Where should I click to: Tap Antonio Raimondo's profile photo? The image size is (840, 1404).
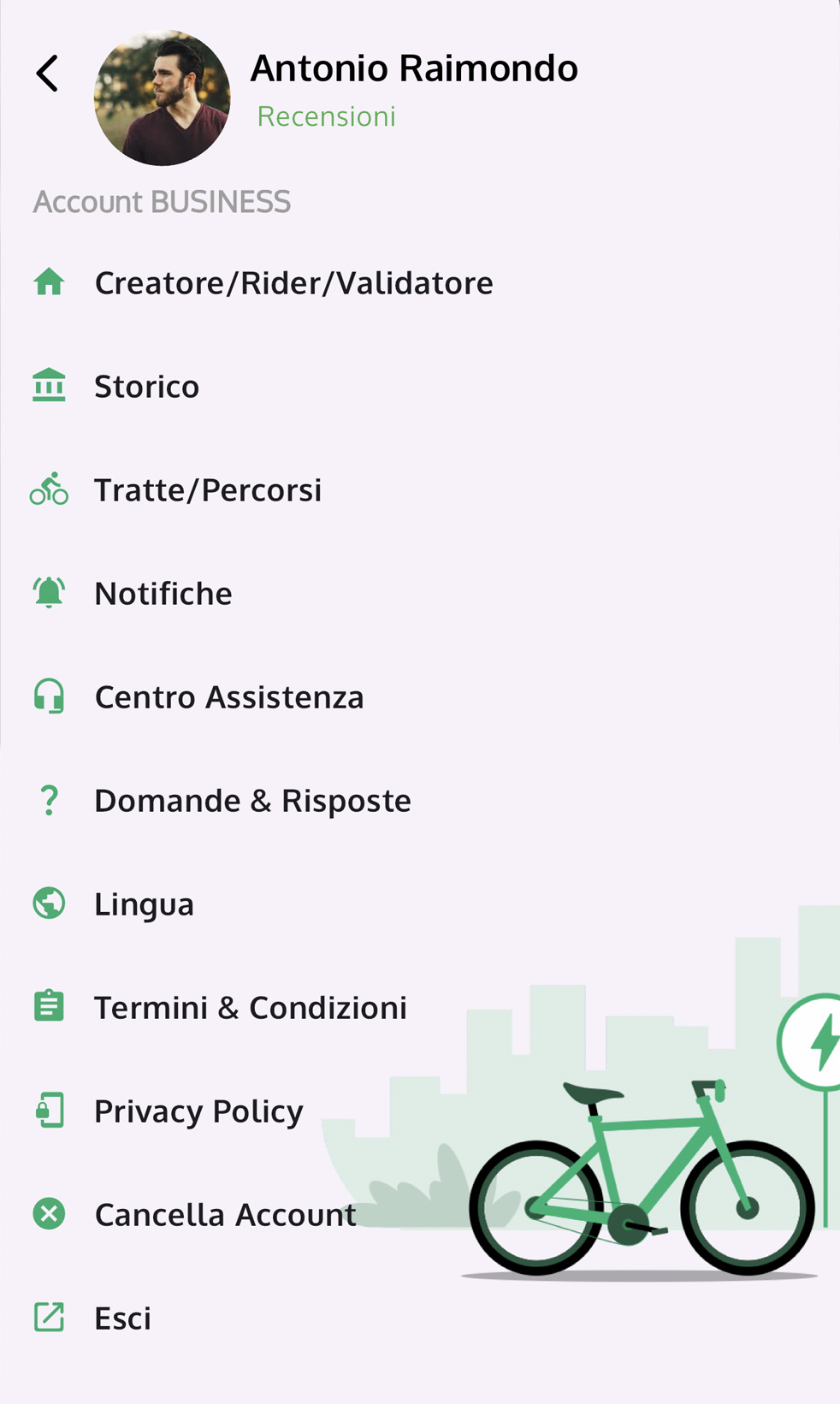click(162, 98)
